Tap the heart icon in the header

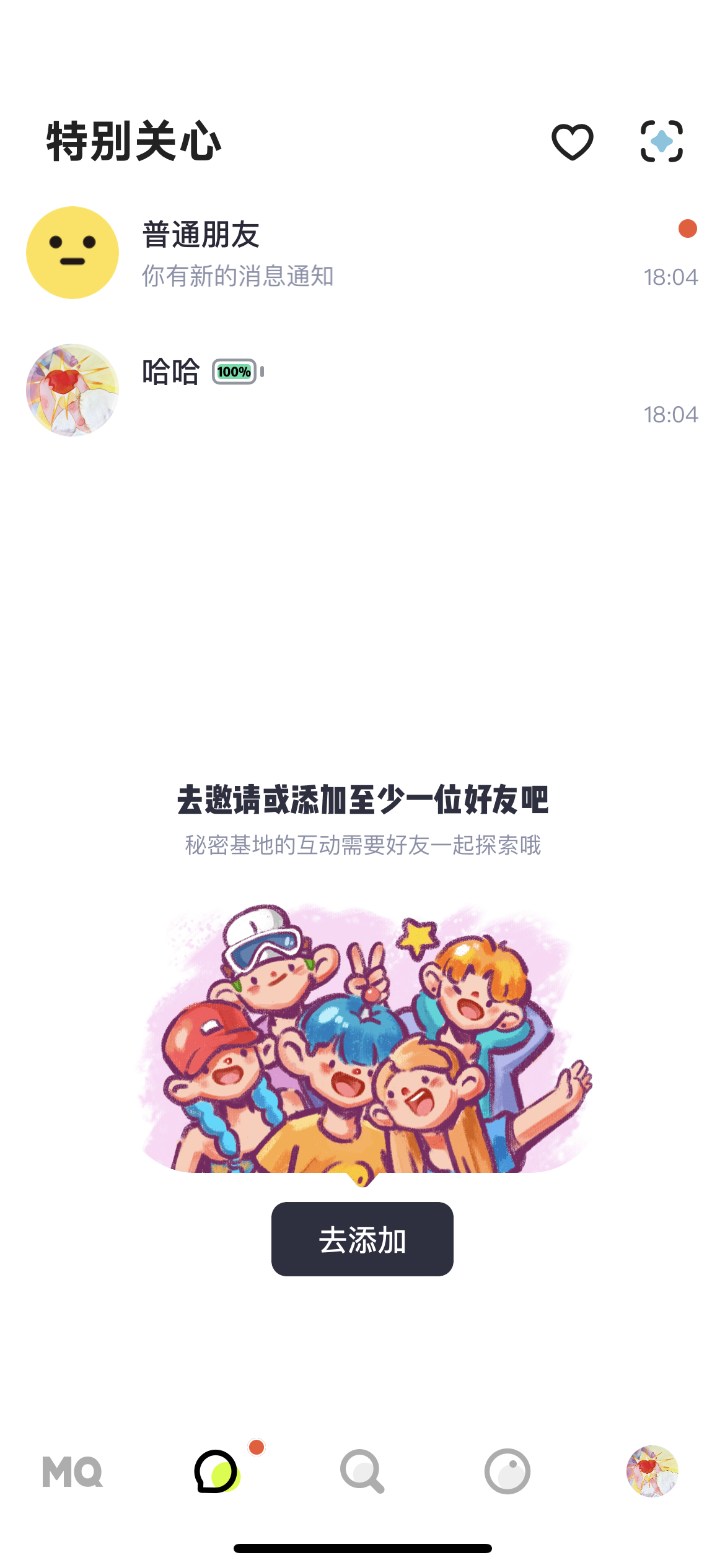(x=572, y=142)
